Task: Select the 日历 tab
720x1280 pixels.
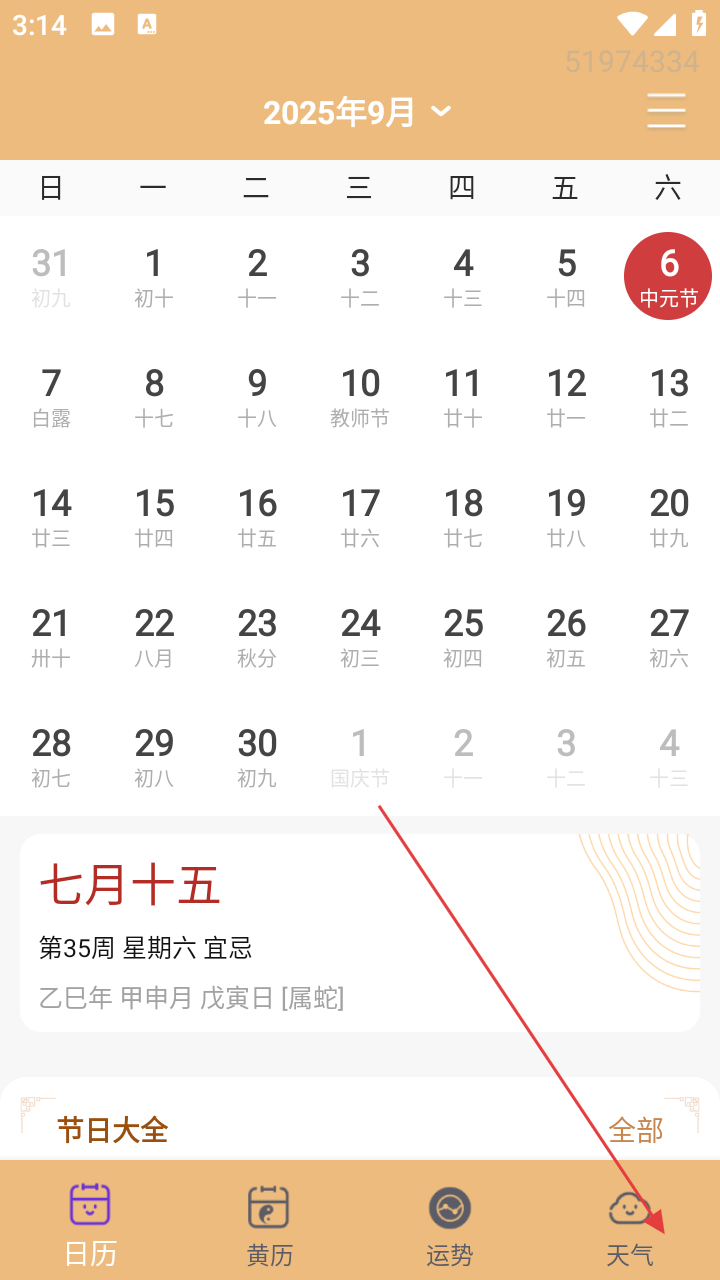Action: pyautogui.click(x=90, y=1224)
